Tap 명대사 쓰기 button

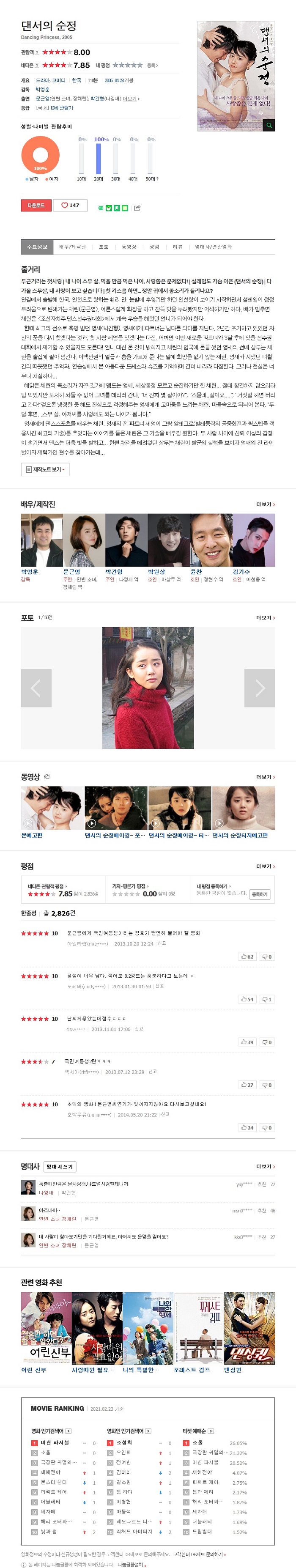(60, 1166)
